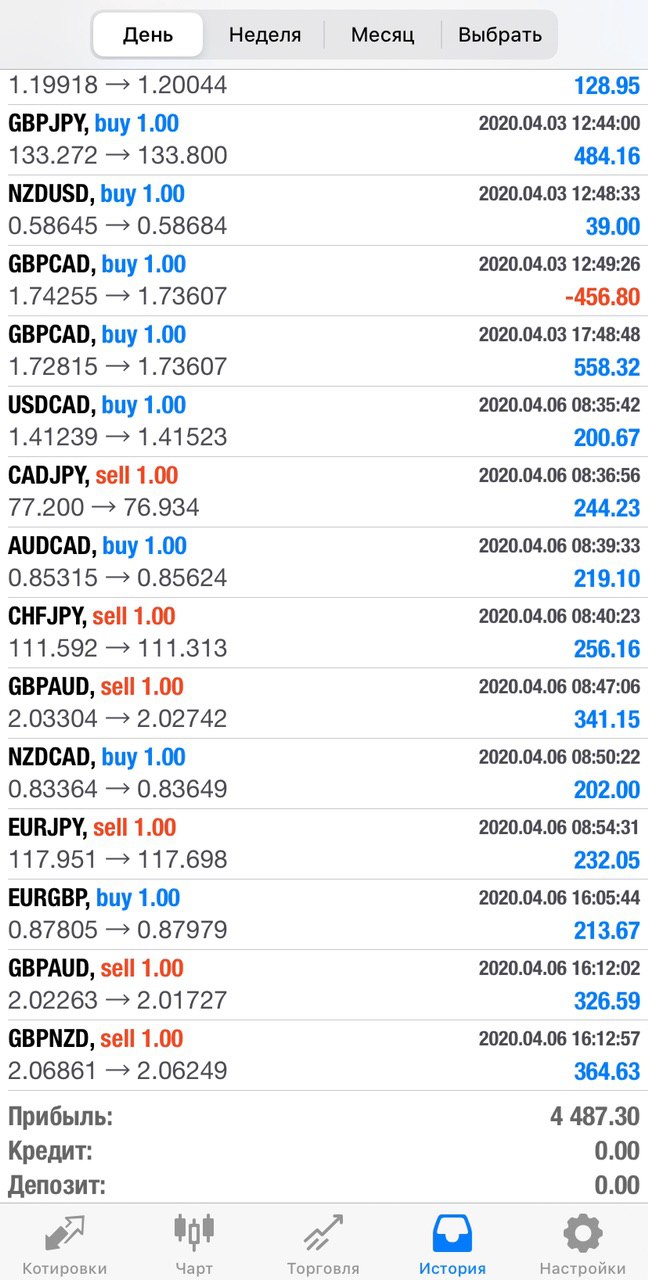Open the AUDCAD buy 1.00 row
648x1280 pixels.
click(x=324, y=562)
